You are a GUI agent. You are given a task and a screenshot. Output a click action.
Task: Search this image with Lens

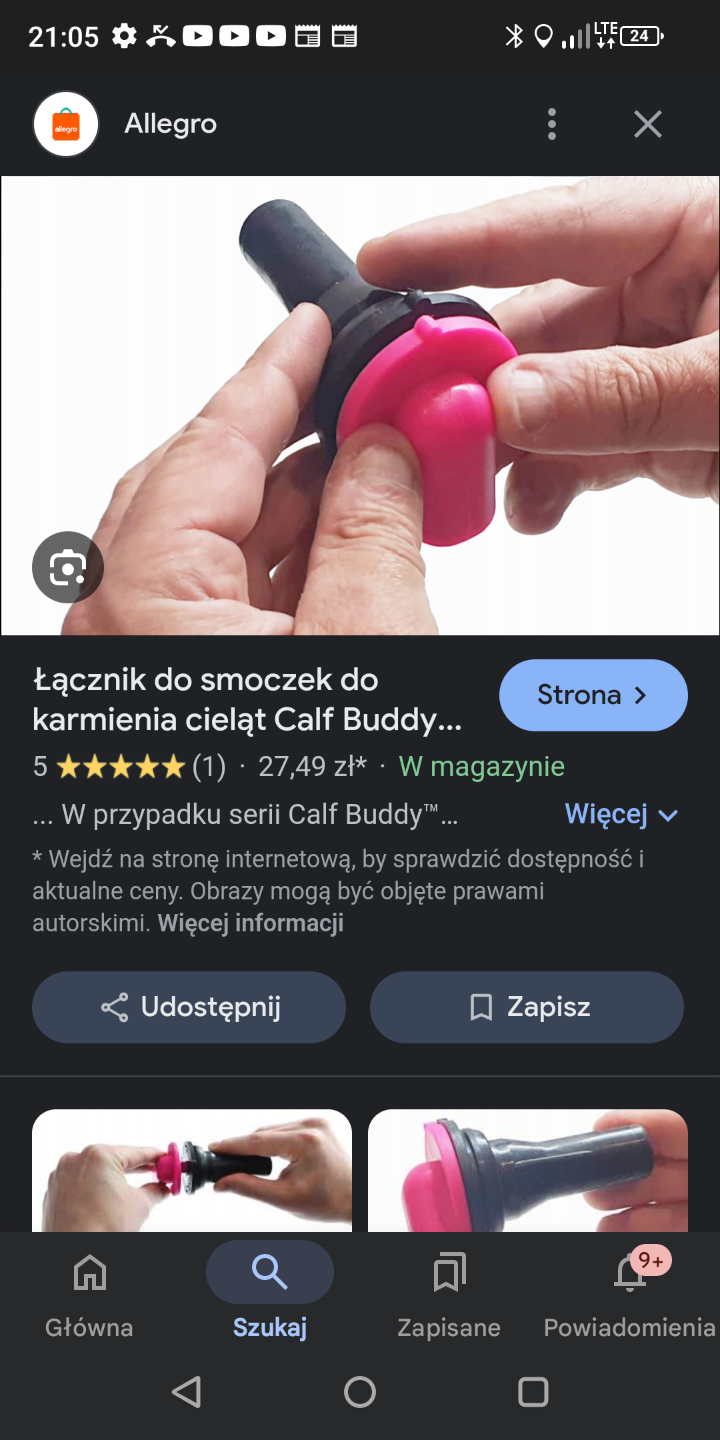point(67,567)
